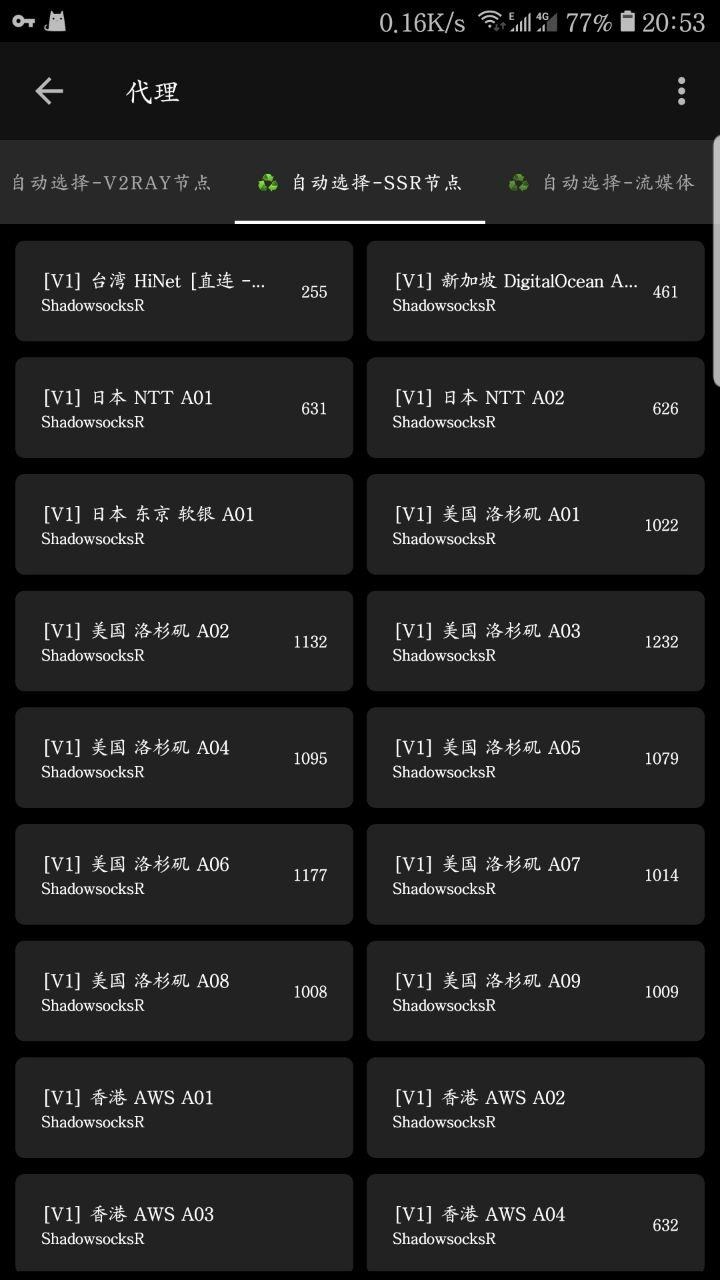The image size is (720, 1280).
Task: Pick 美国 洛杉矶 A03 node
Action: [x=535, y=641]
